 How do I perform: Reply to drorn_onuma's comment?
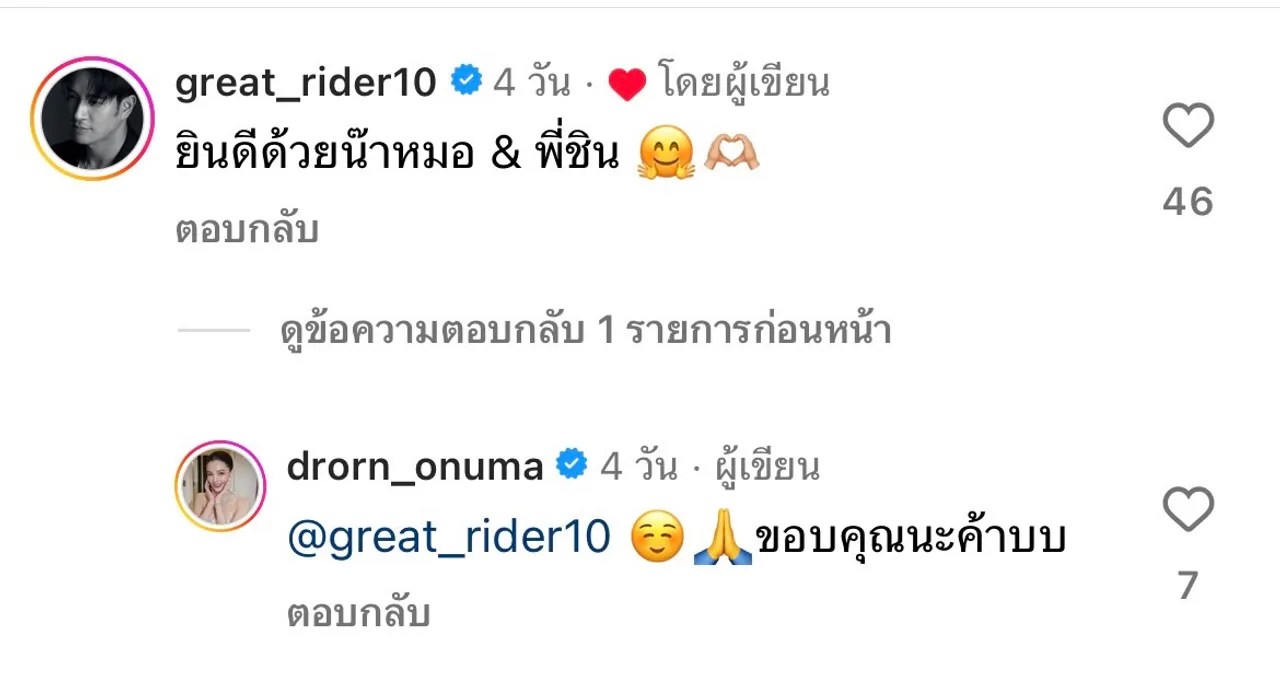pos(358,613)
